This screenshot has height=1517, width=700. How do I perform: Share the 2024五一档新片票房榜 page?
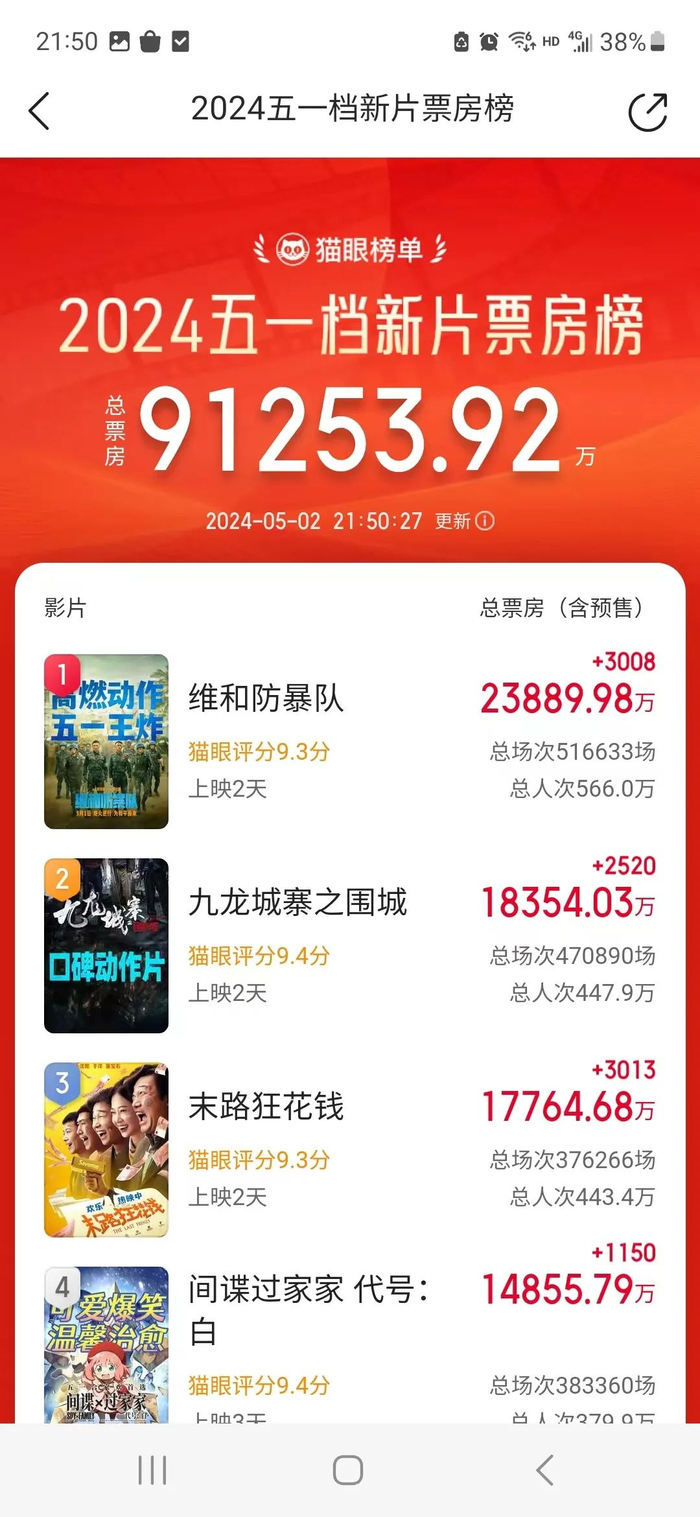click(647, 111)
